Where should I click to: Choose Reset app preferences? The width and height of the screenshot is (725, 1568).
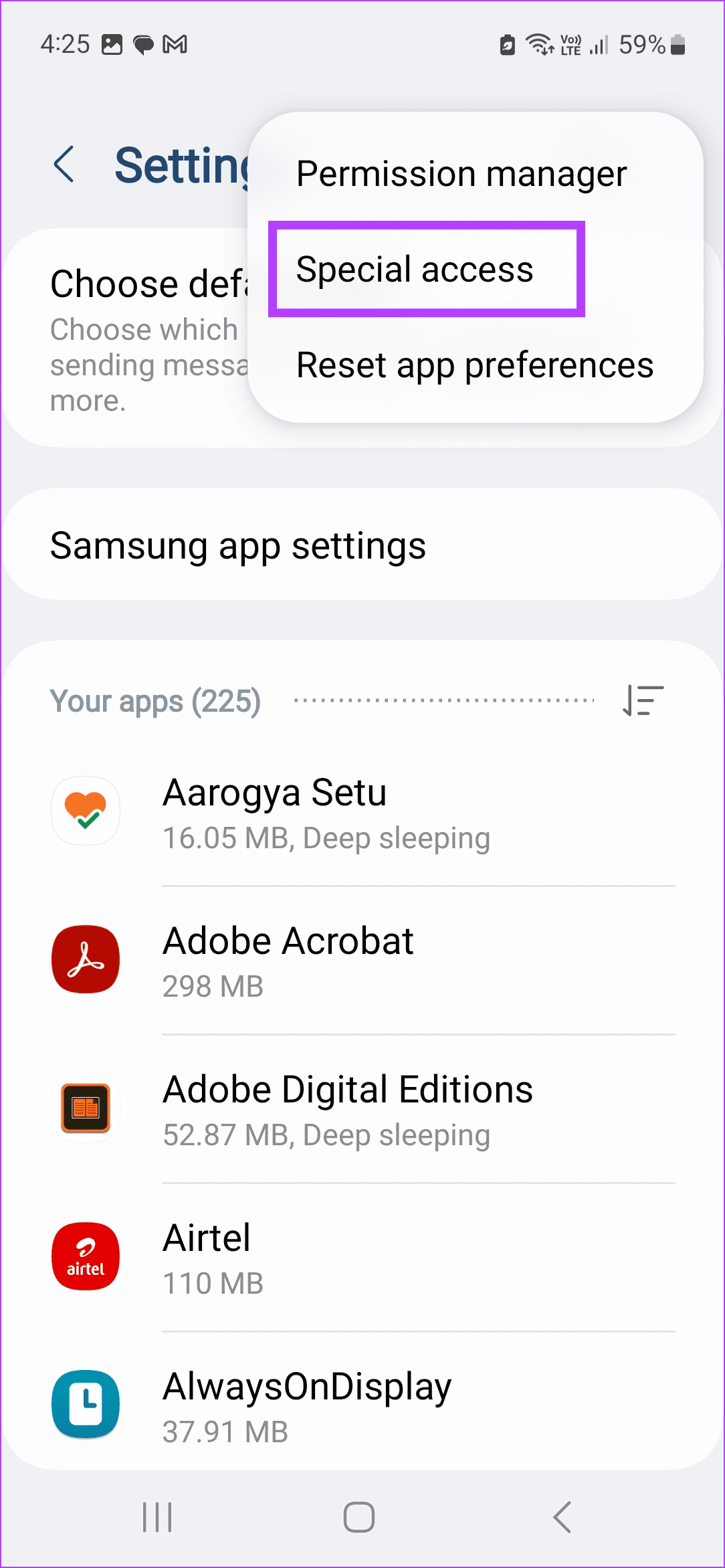[474, 365]
